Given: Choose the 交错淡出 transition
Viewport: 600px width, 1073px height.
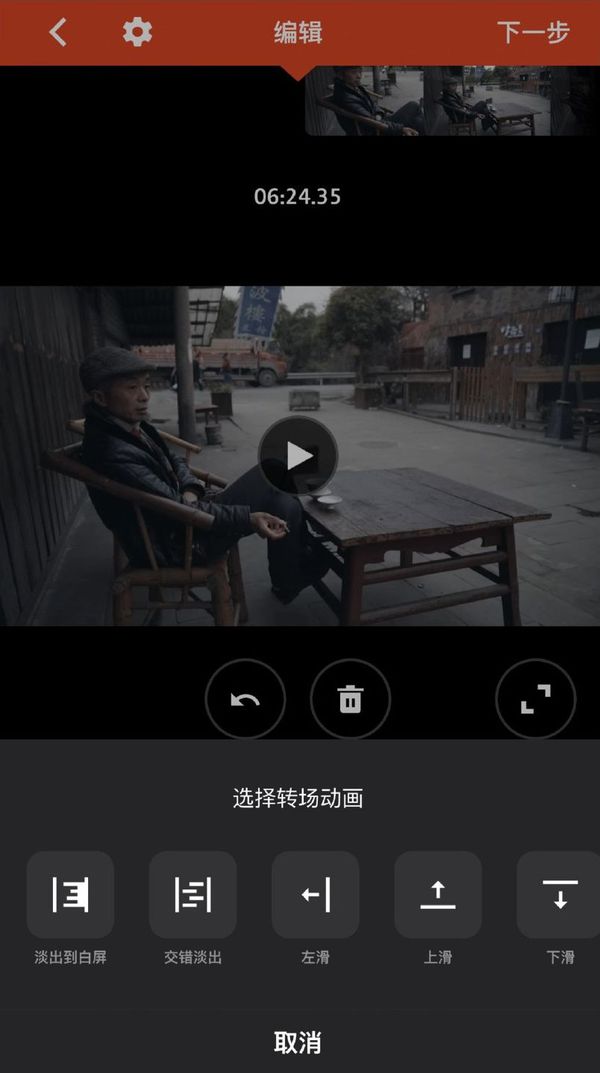Looking at the screenshot, I should point(193,895).
